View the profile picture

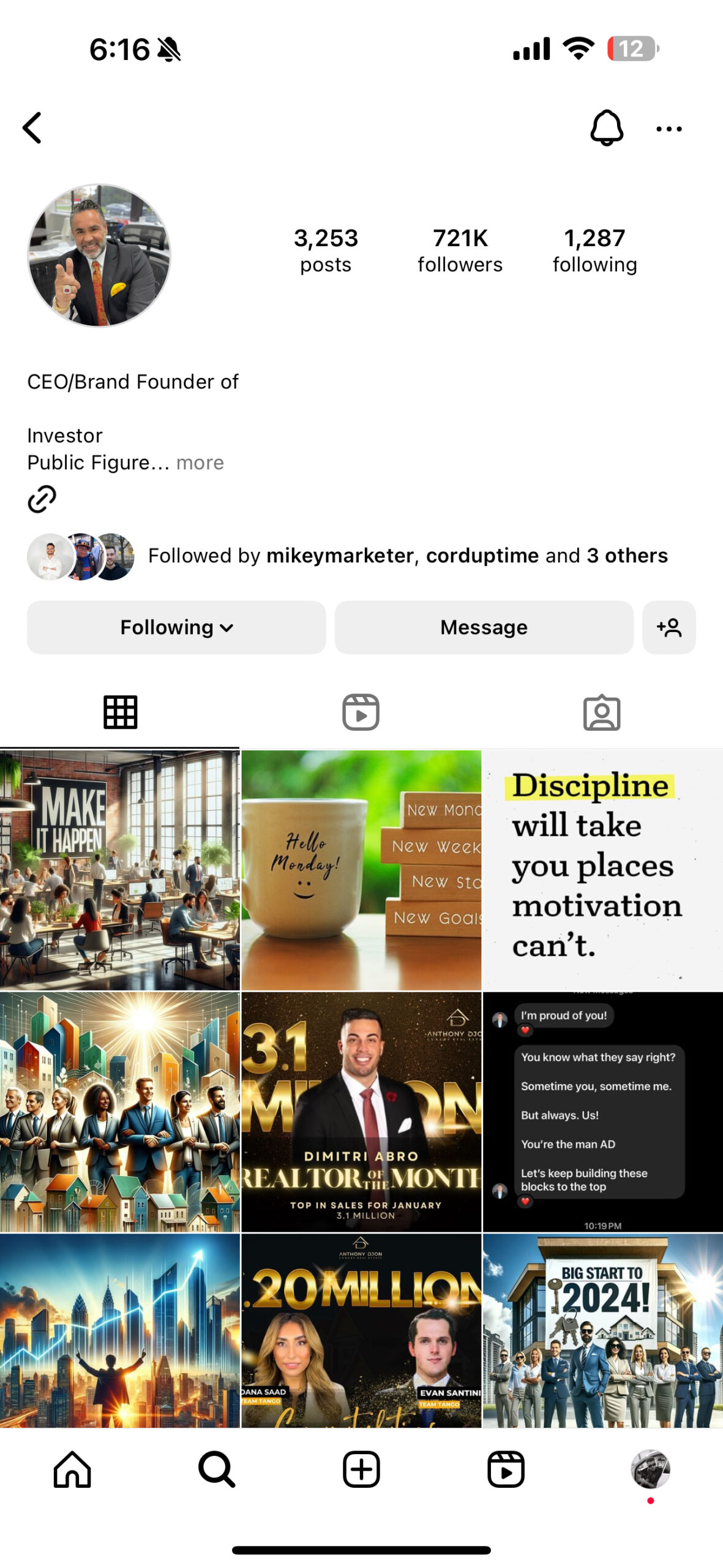(x=99, y=255)
